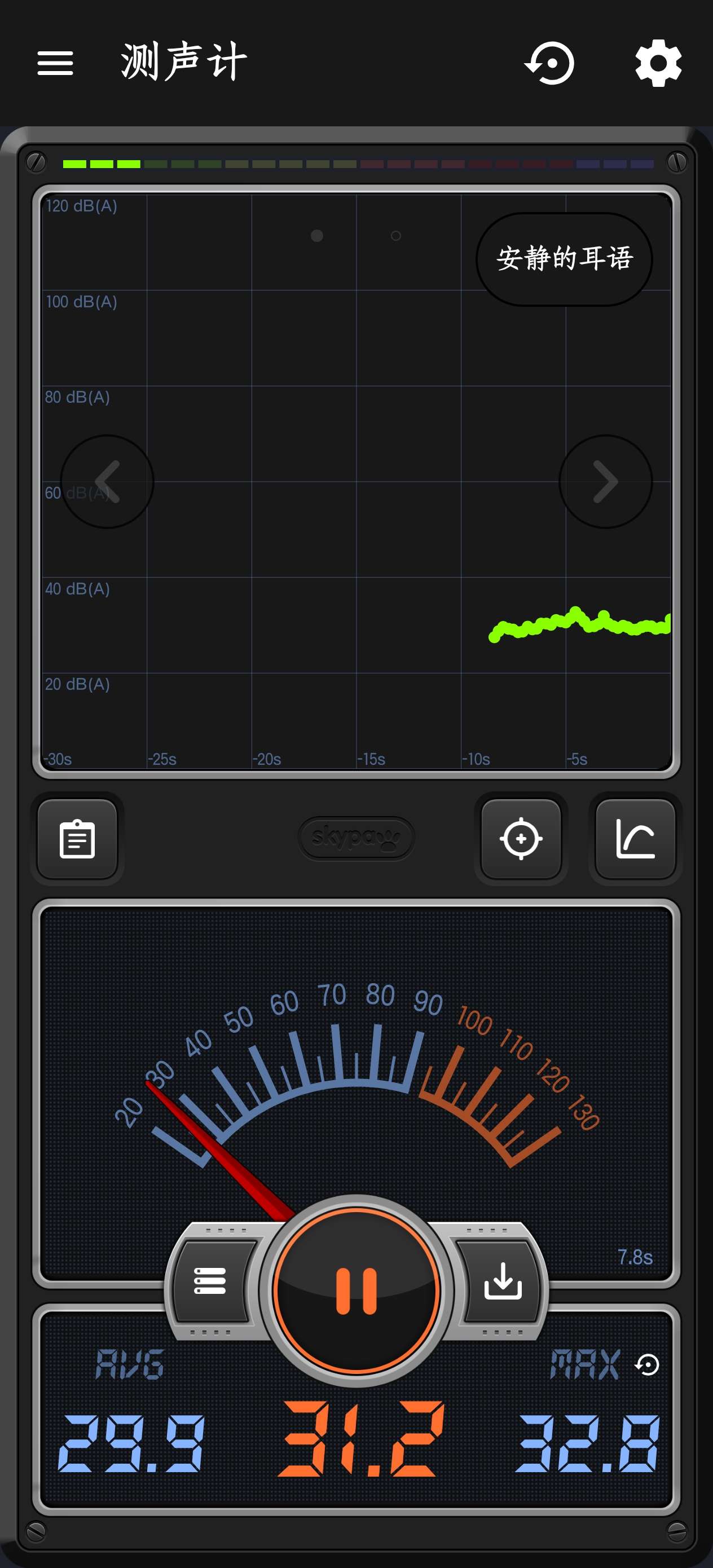Open the hamburger drawer menu
Viewport: 713px width, 1568px height.
tap(55, 63)
